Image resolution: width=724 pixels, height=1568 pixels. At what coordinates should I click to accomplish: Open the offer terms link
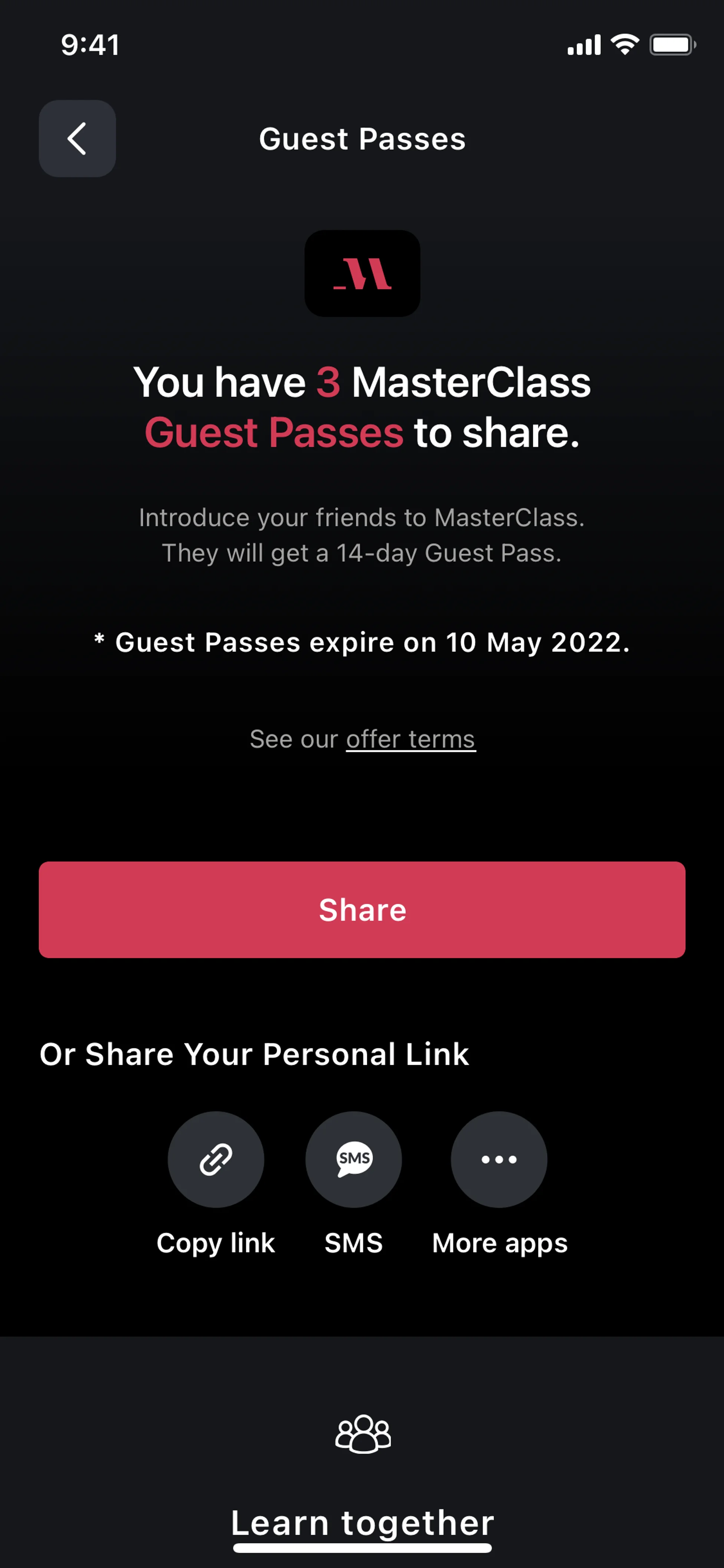point(411,739)
